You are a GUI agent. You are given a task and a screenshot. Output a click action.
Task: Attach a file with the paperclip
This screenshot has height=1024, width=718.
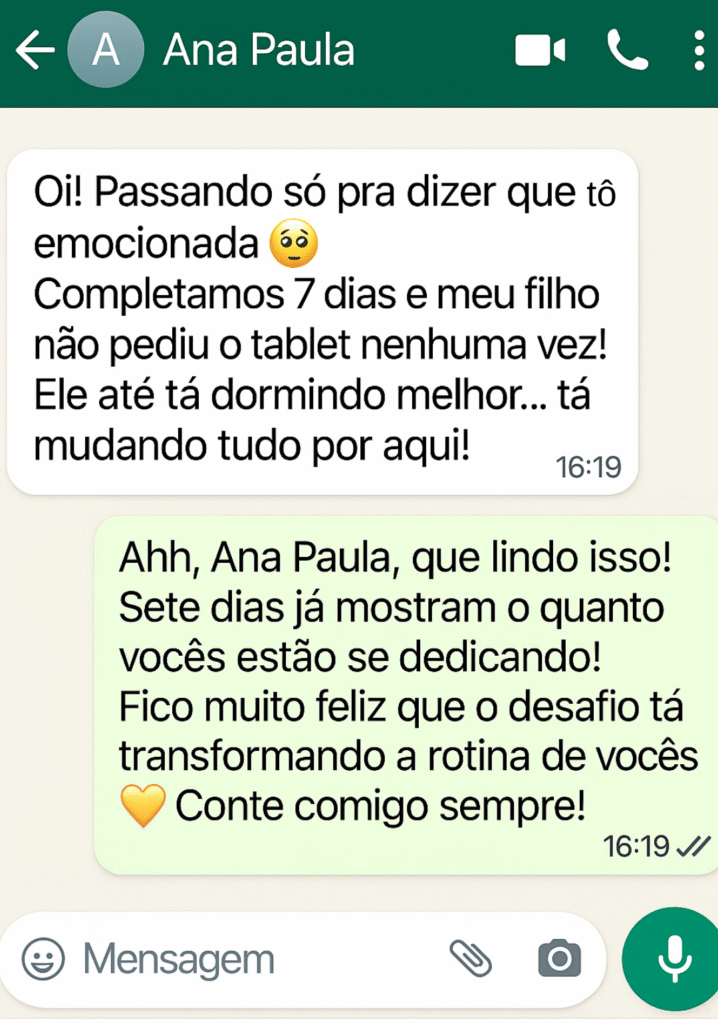[470, 959]
